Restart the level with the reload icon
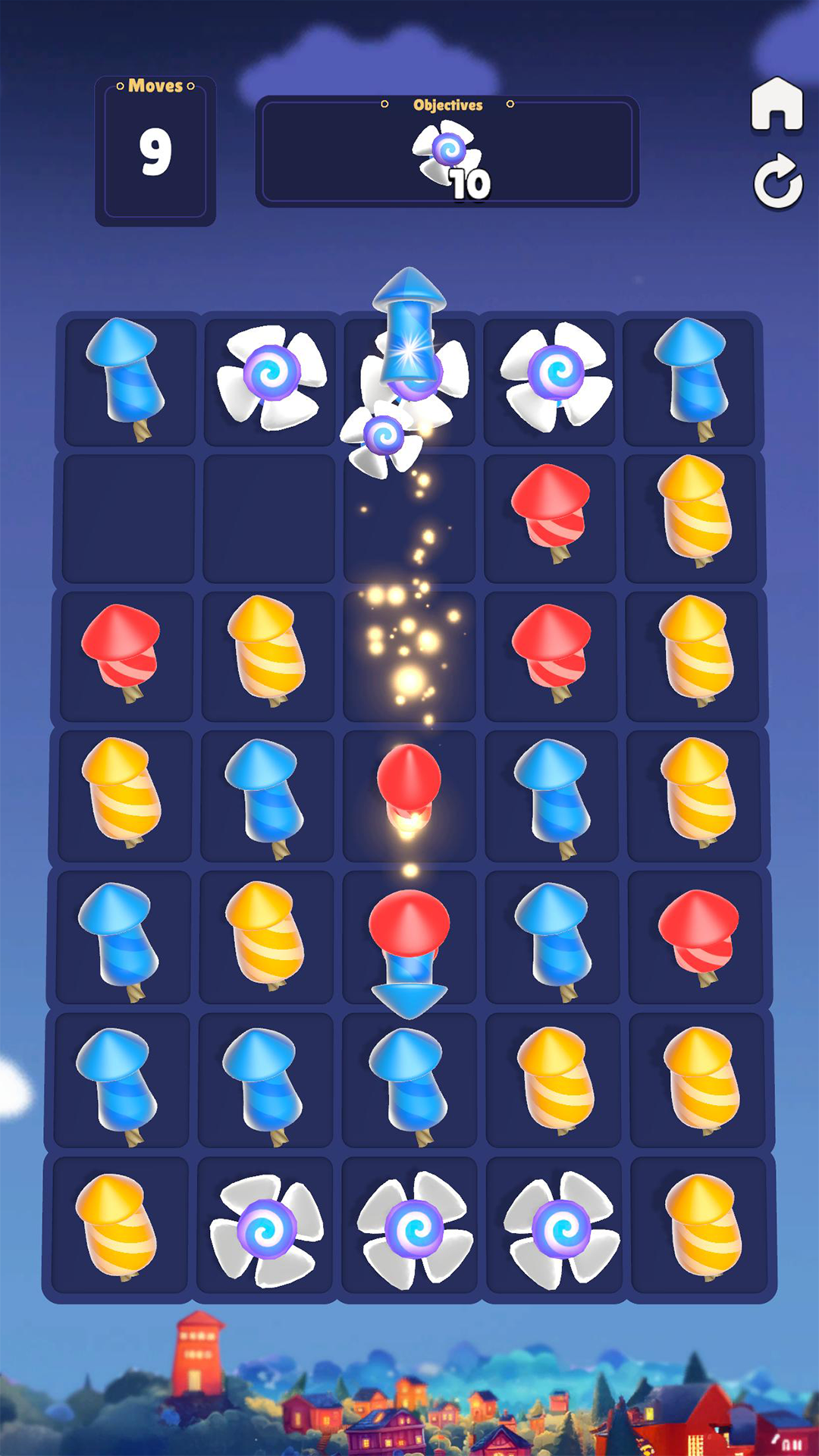The image size is (819, 1456). [777, 182]
